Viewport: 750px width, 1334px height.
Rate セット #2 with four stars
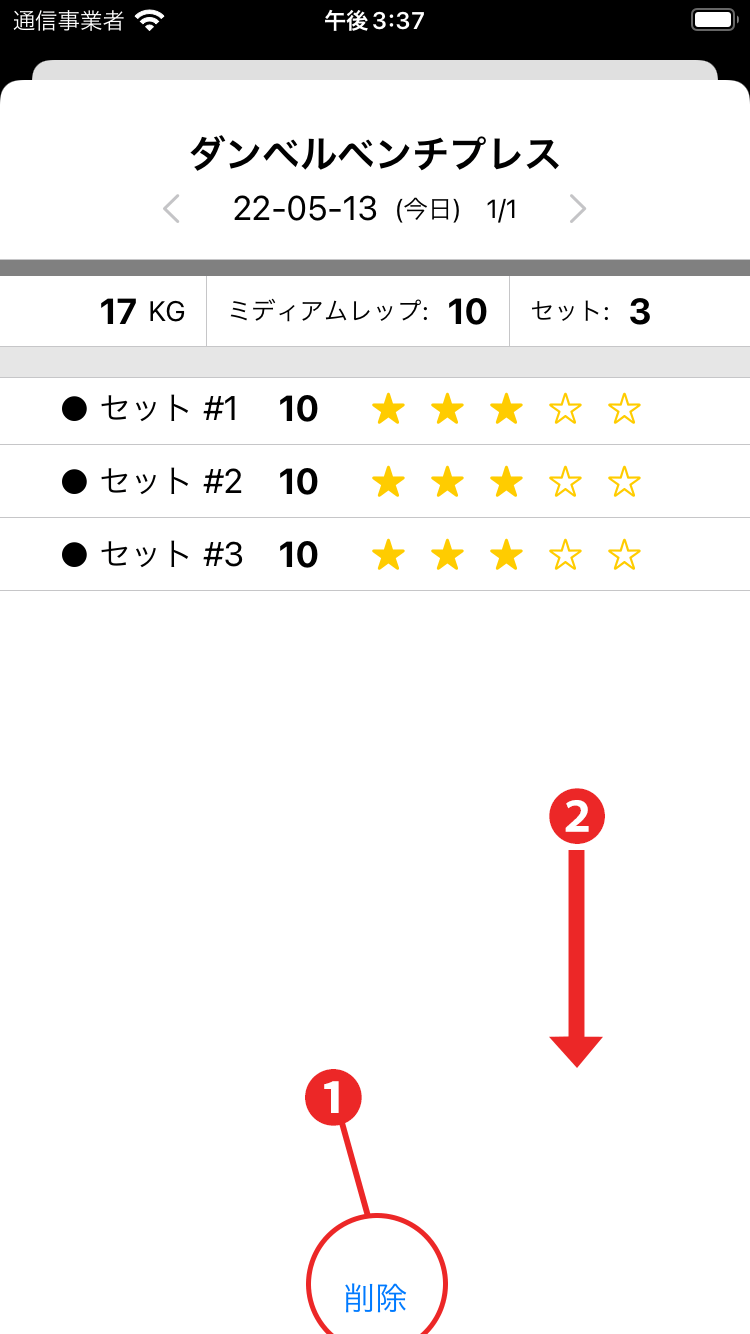tap(565, 482)
